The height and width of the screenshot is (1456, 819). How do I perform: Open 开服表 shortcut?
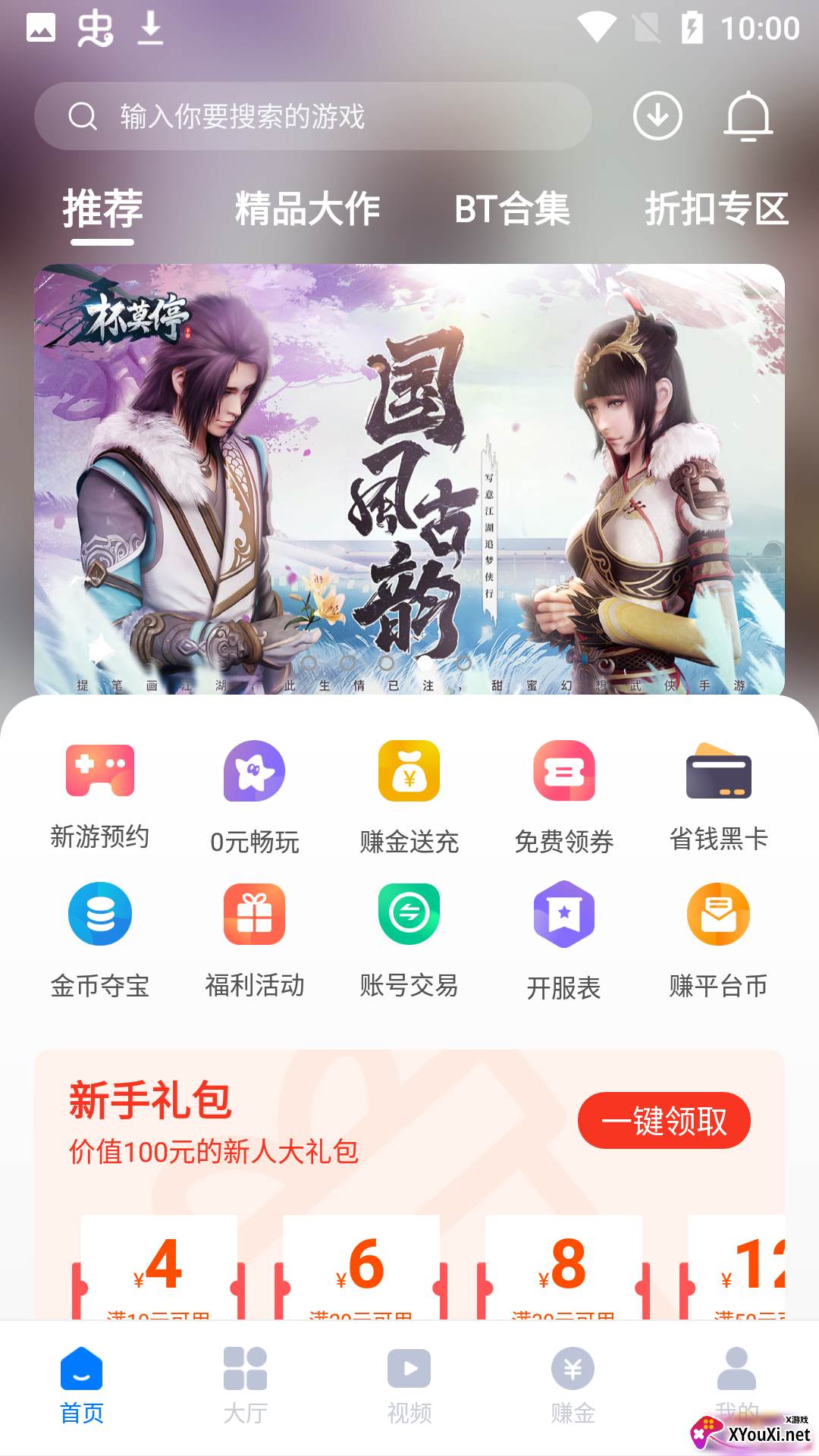pos(564,940)
